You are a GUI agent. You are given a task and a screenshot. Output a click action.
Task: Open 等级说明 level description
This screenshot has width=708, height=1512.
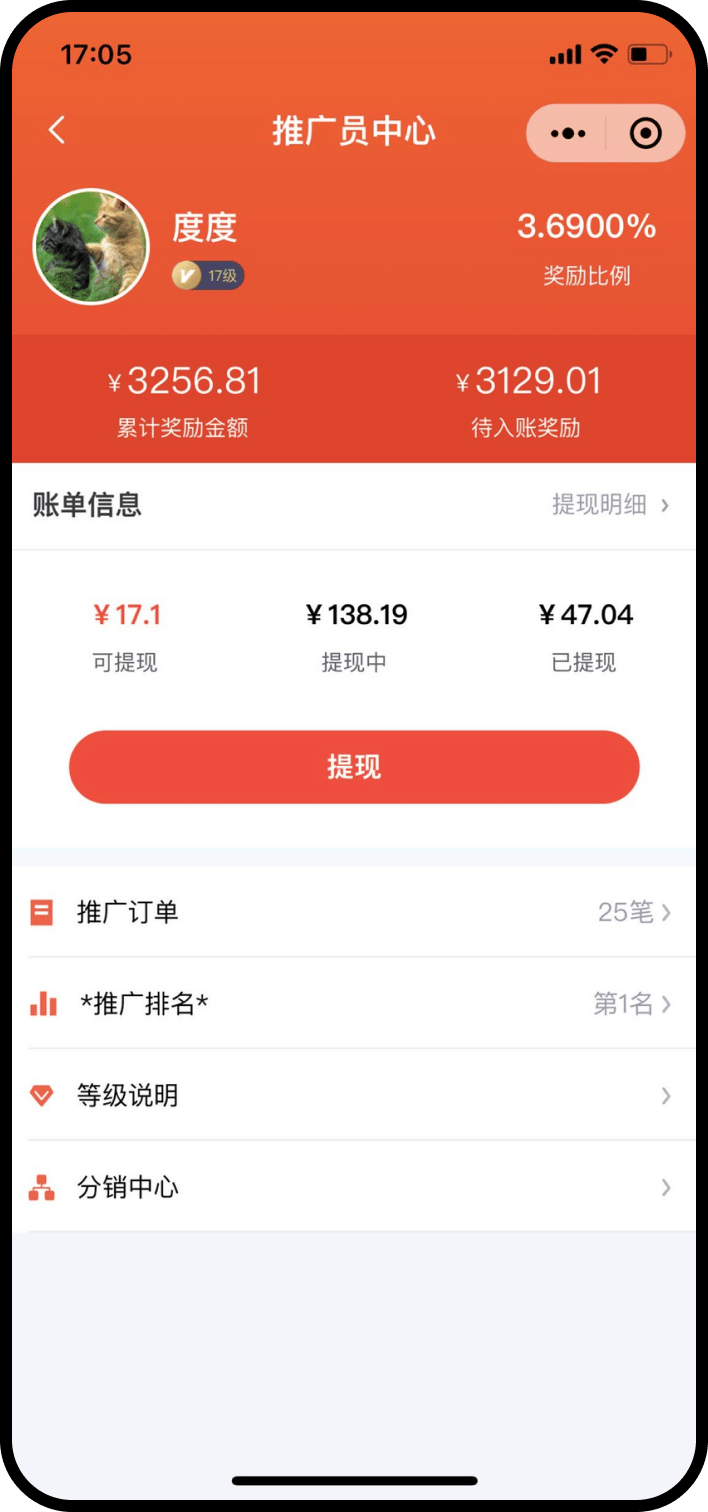354,1096
